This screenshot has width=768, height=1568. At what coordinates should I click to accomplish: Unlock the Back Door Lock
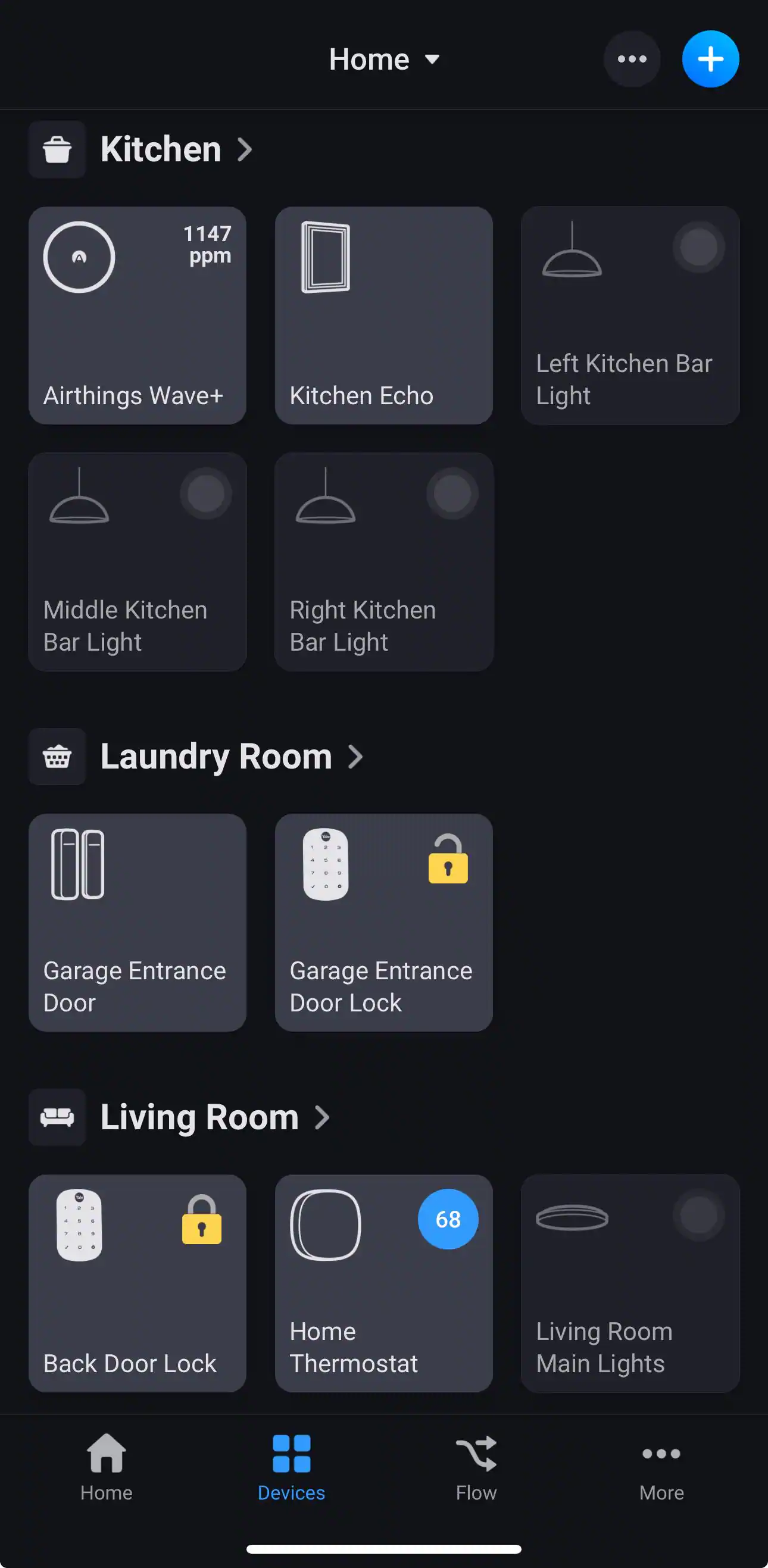tap(201, 1220)
